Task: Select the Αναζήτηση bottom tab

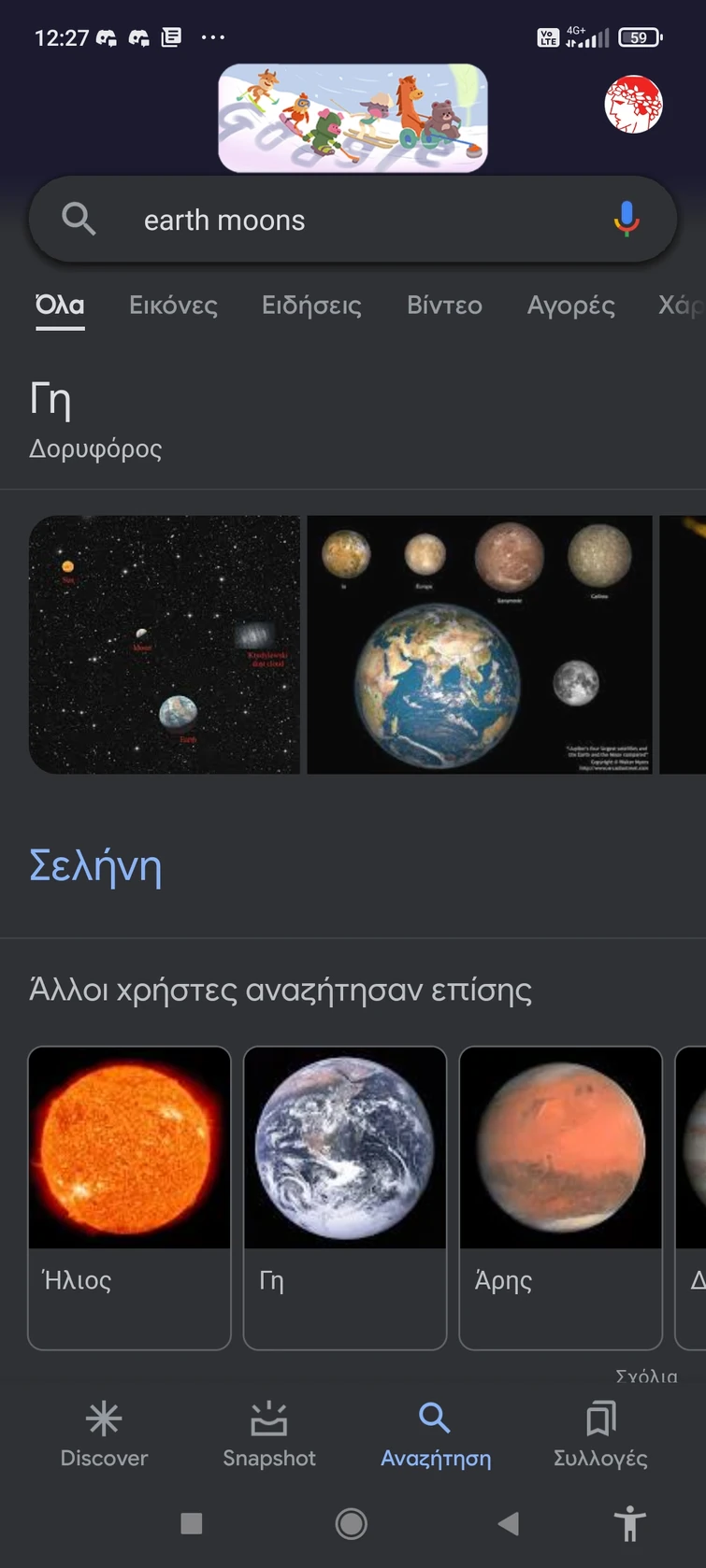Action: click(435, 1434)
